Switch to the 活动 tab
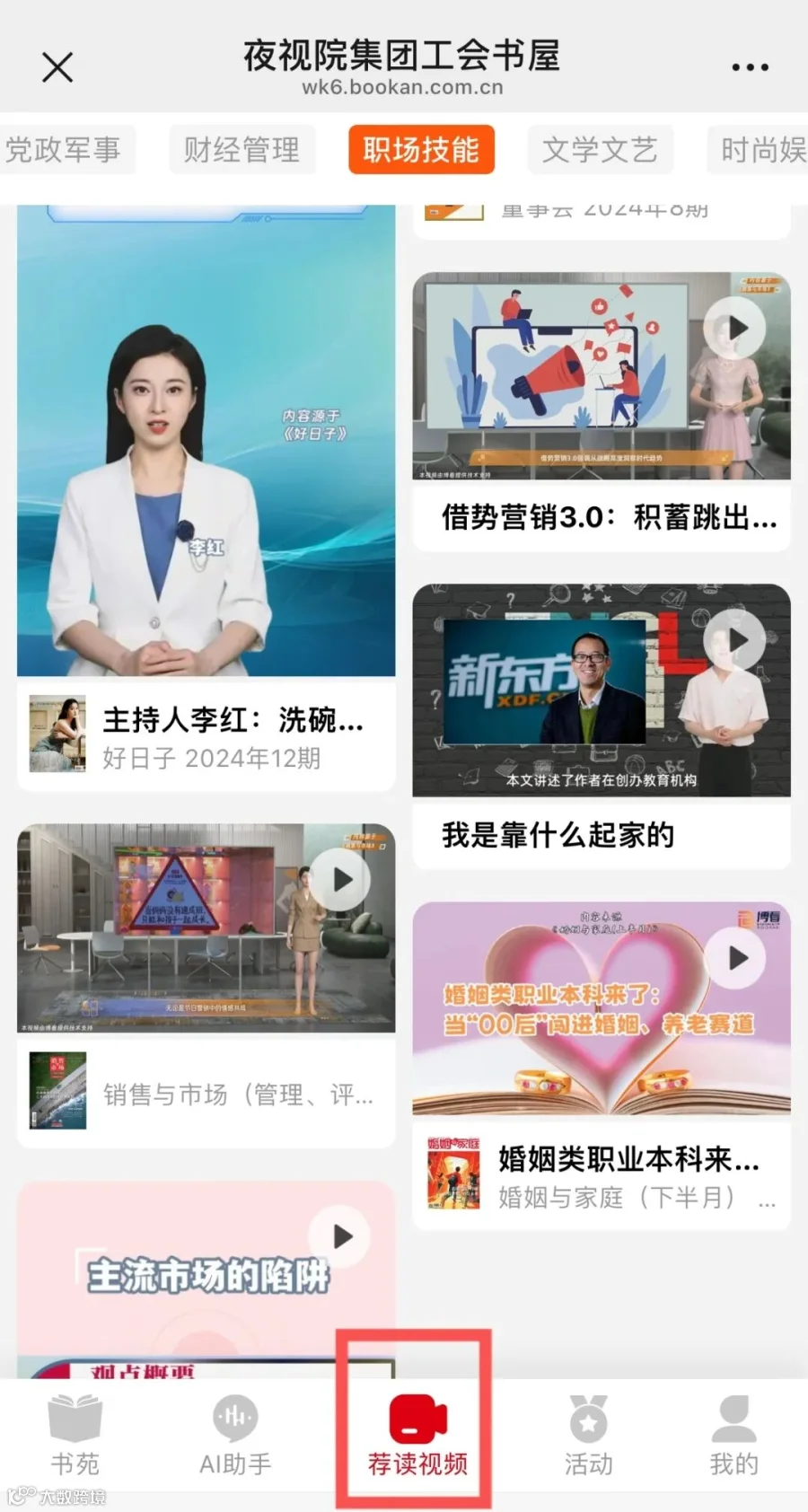Screen dimensions: 808x1512 [588, 1436]
